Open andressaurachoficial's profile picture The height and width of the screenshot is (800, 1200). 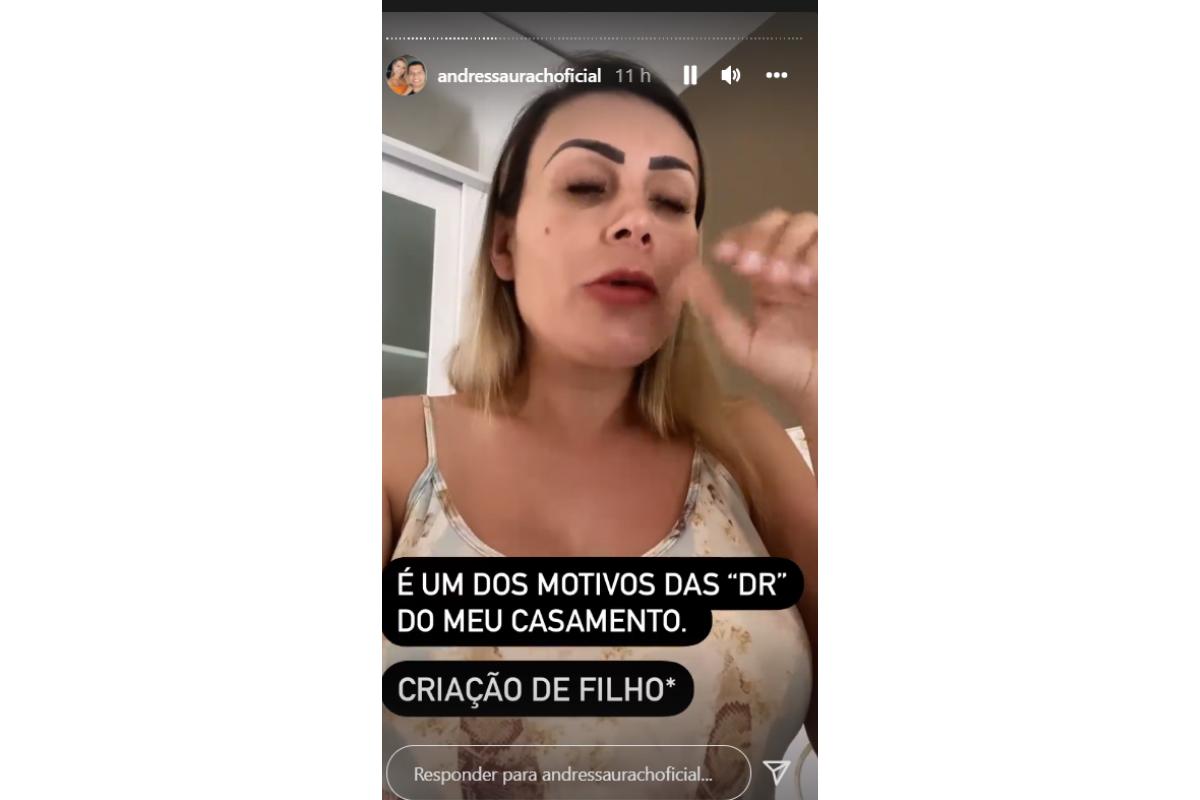pos(407,76)
